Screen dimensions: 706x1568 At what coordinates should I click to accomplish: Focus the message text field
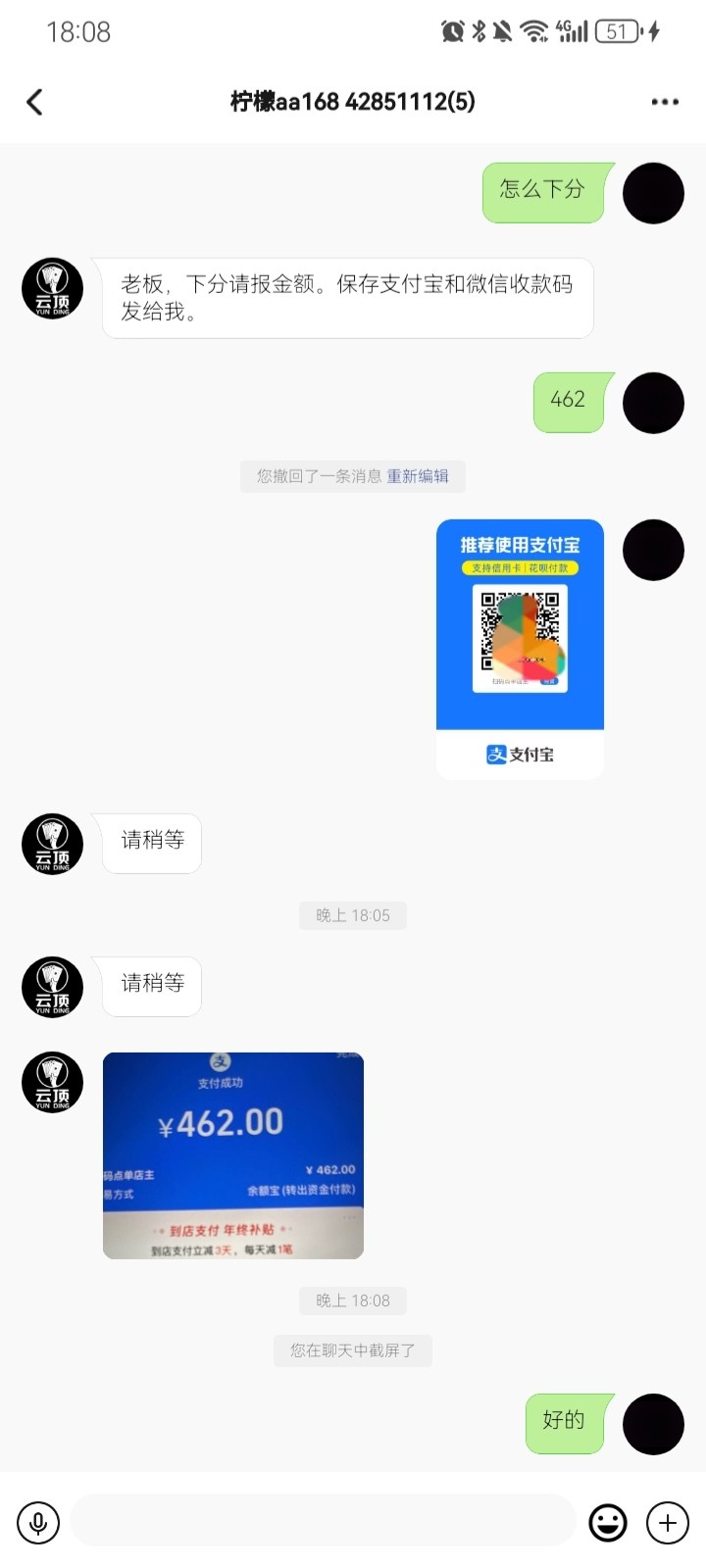tap(324, 1521)
